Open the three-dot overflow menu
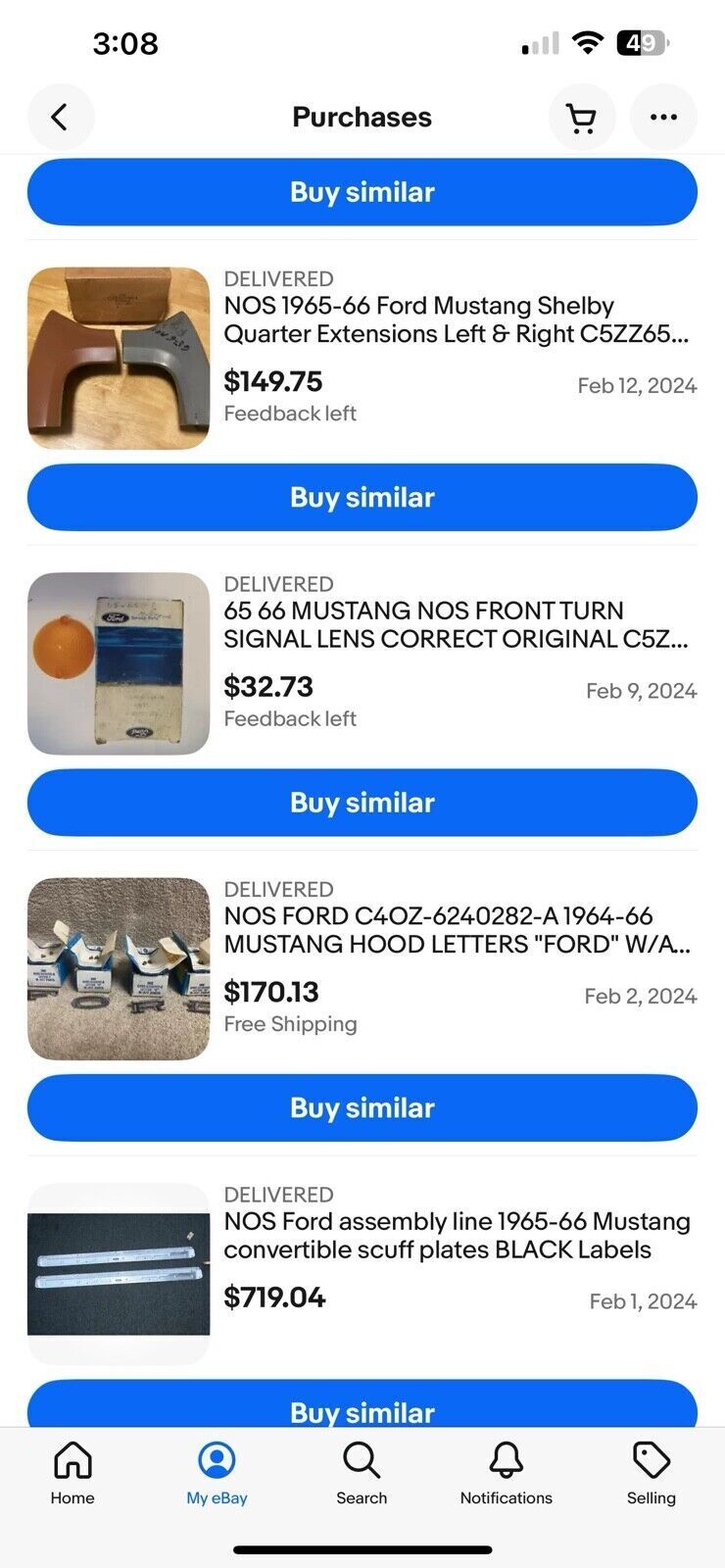 point(663,118)
